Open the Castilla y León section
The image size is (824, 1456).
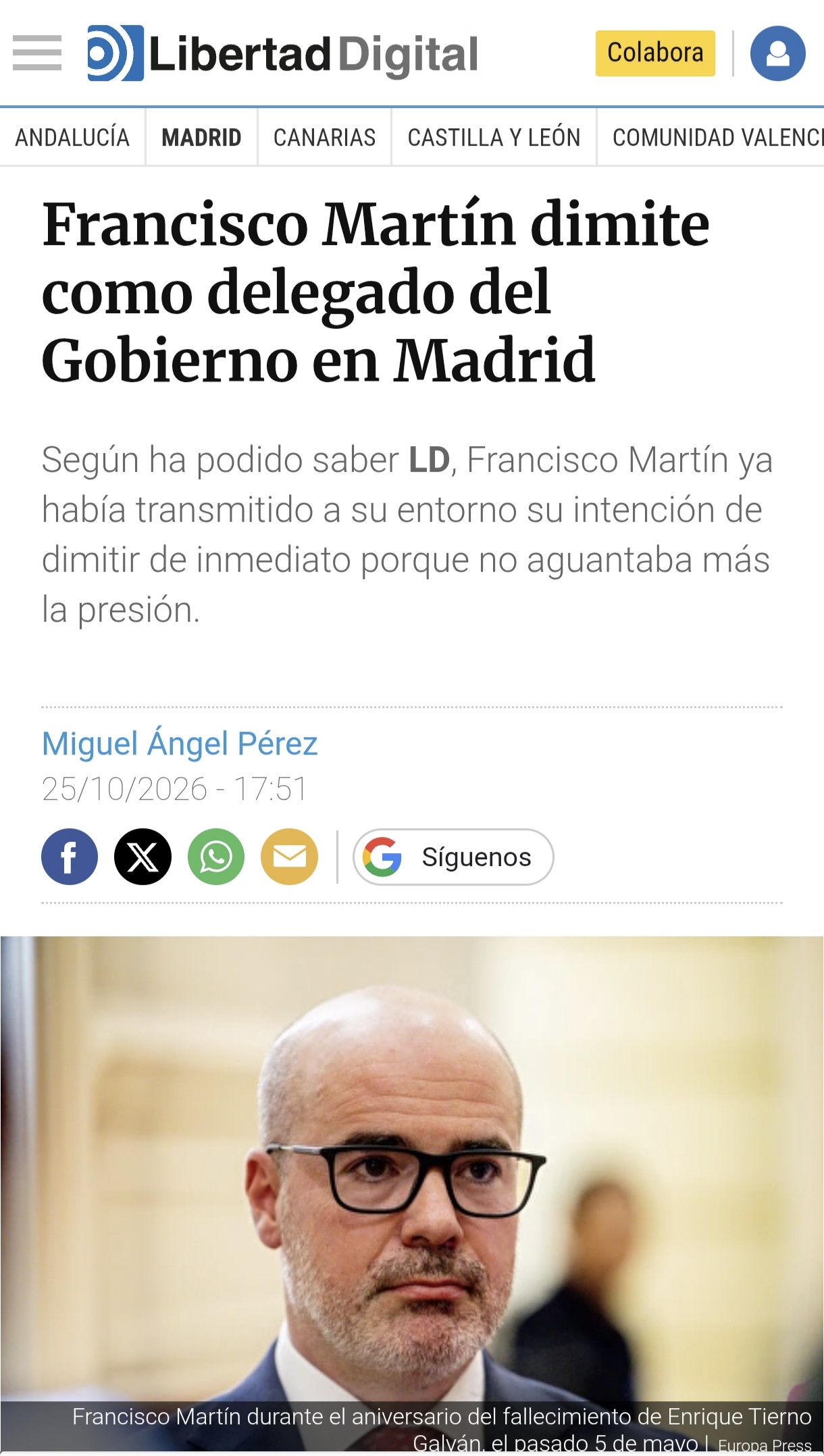[494, 138]
